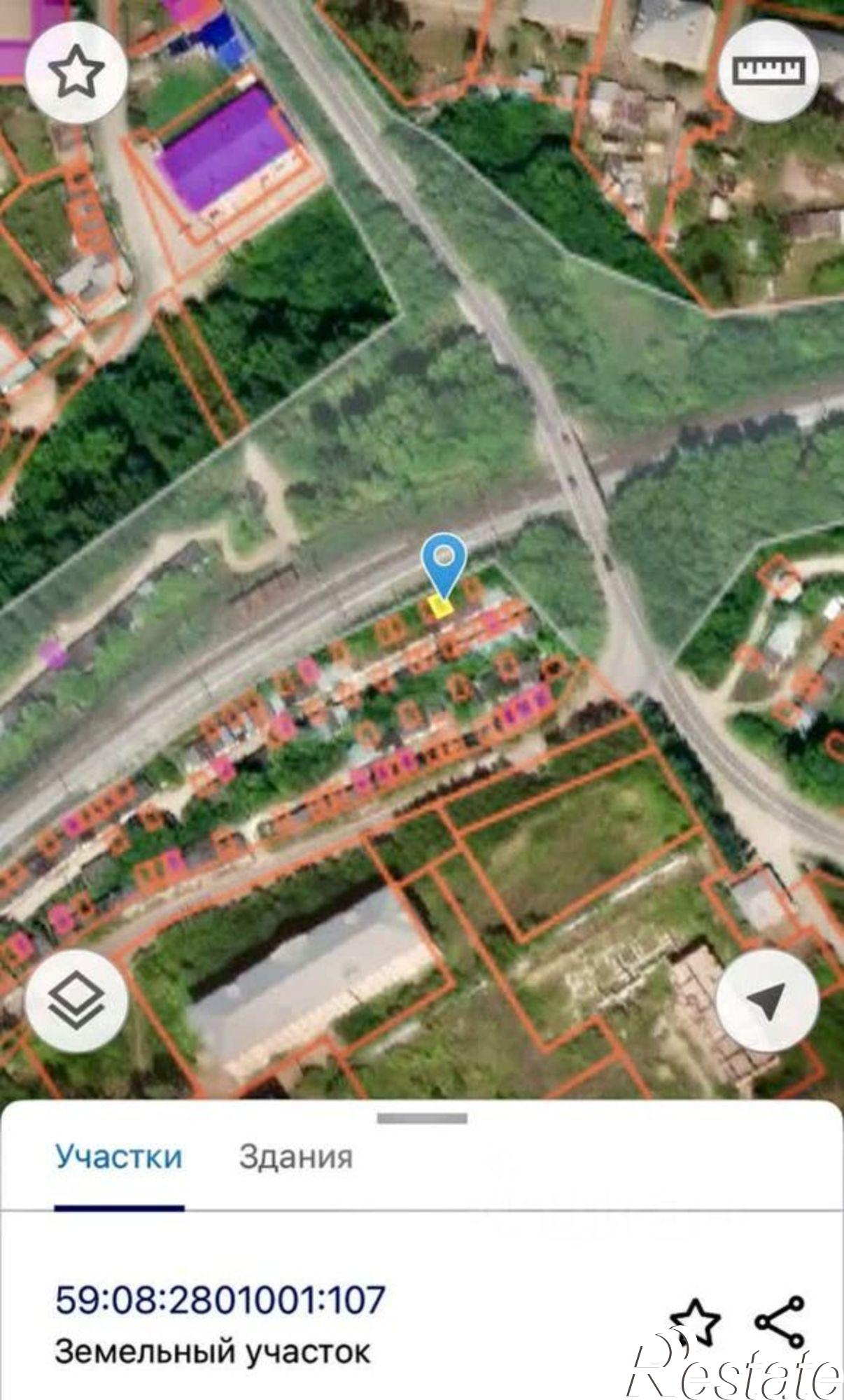Center map on my current location
This screenshot has width=844, height=1400.
[x=768, y=1000]
